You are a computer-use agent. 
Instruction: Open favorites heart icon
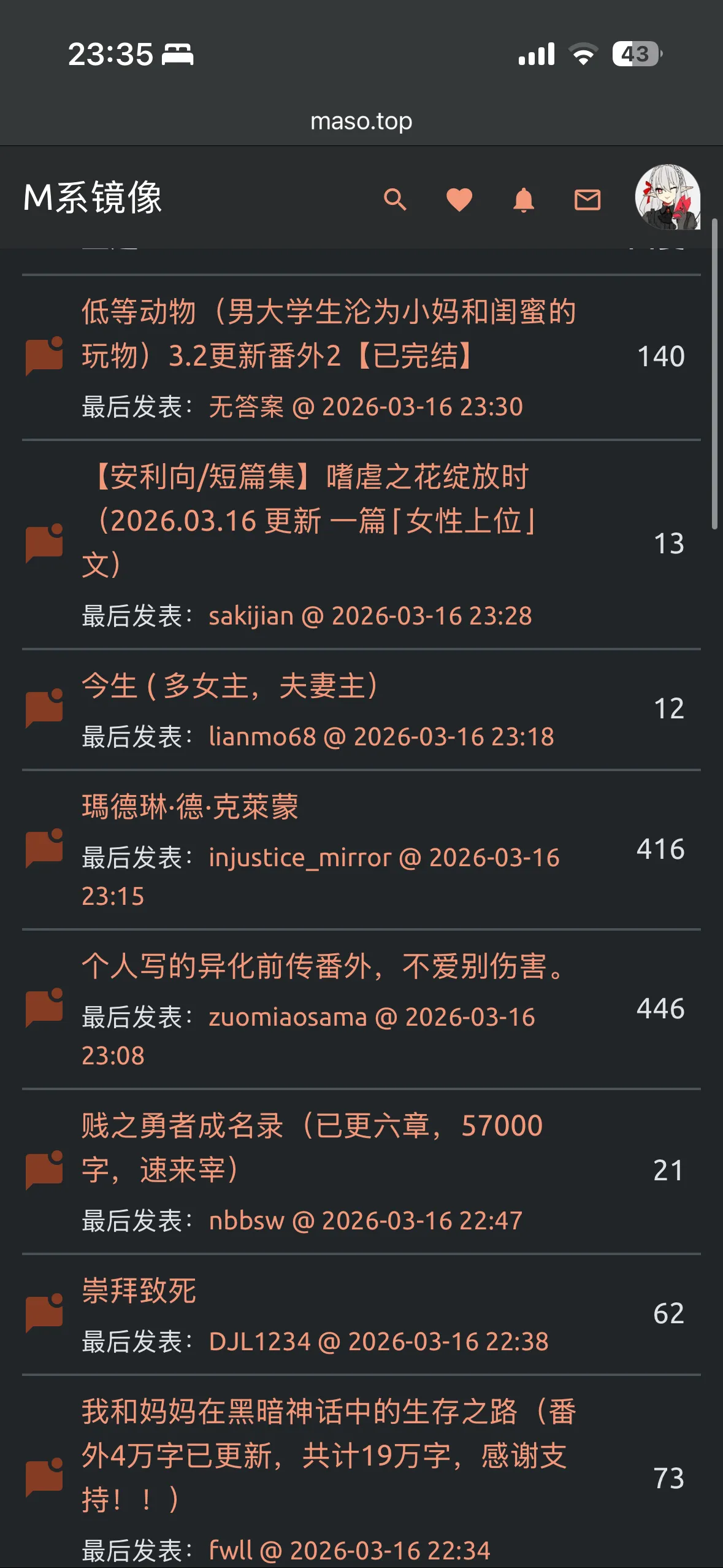459,199
